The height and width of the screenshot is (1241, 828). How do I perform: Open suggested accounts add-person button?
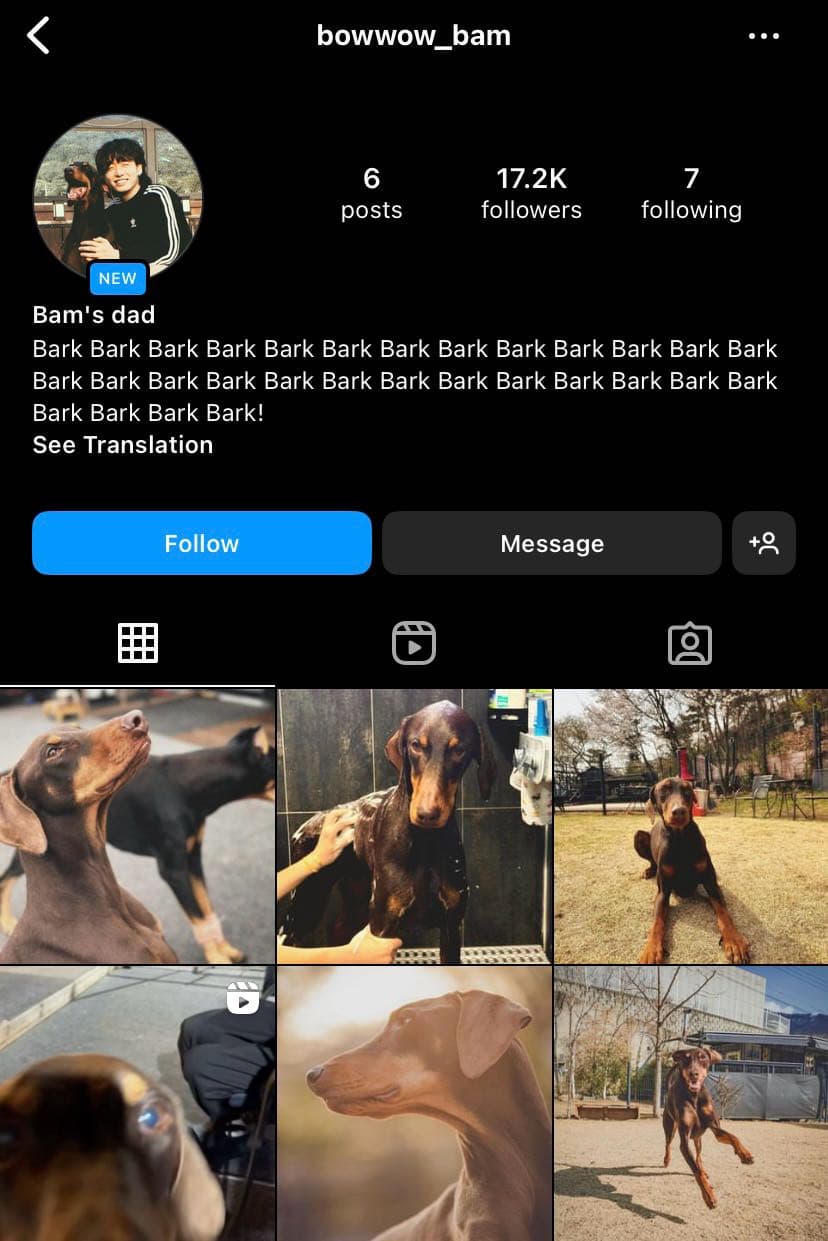tap(763, 543)
